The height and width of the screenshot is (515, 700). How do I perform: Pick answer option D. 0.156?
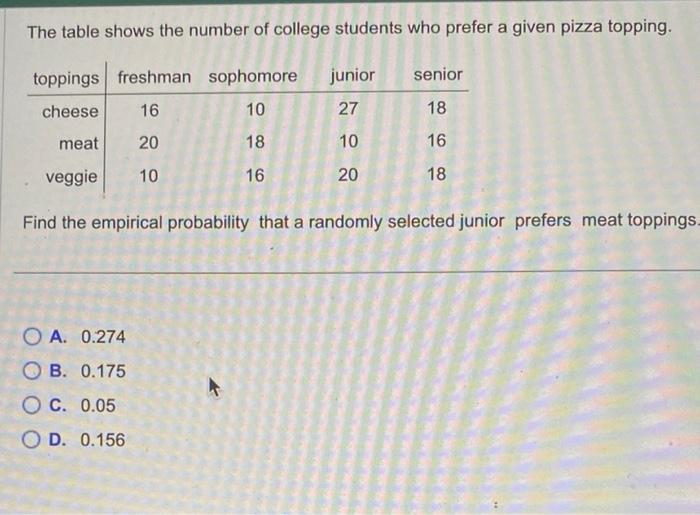33,439
